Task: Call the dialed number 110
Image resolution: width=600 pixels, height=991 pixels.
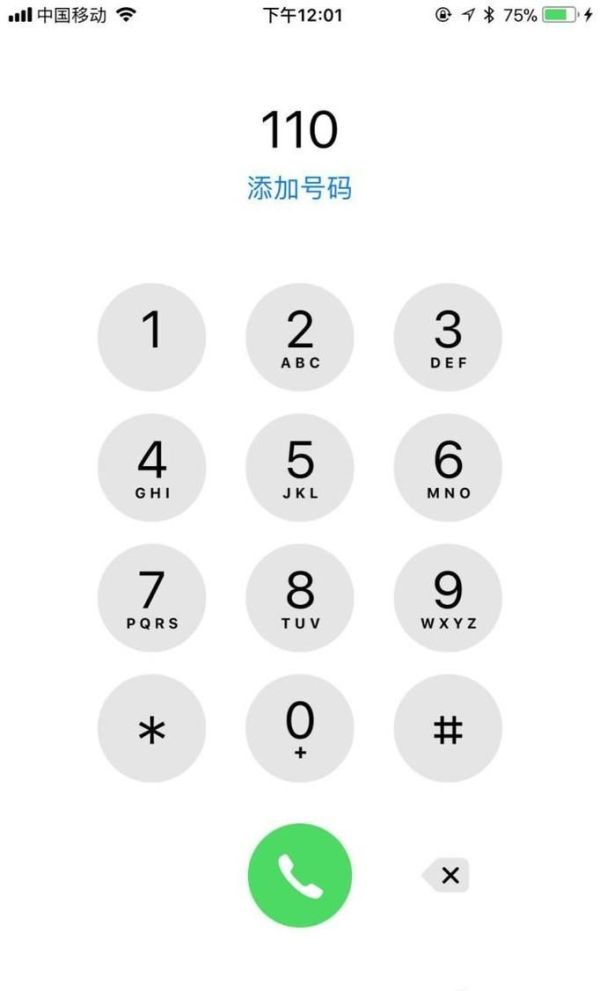Action: [x=300, y=875]
